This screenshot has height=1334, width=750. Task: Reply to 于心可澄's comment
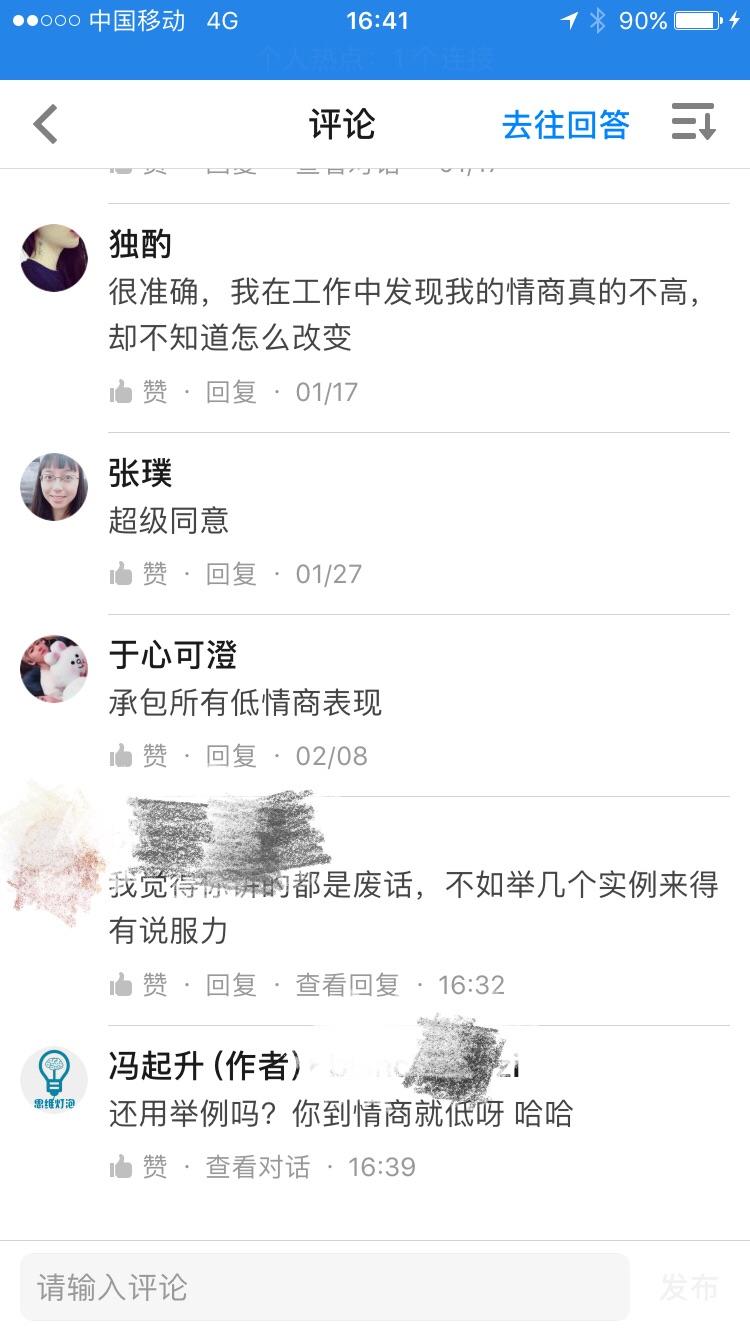(x=231, y=756)
